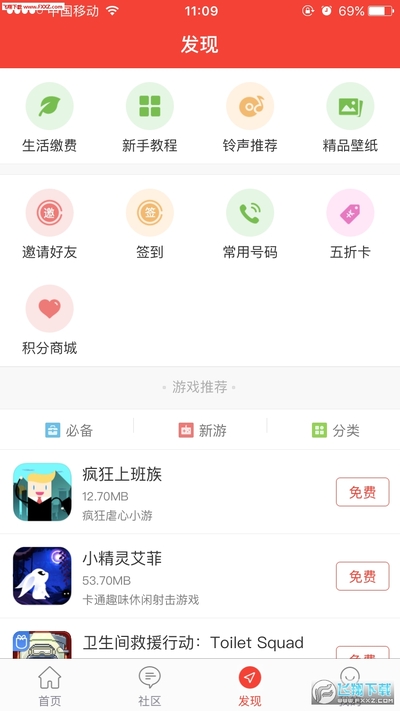Tap 免费 button for 疯狂上班族
400x711 pixels.
[362, 492]
